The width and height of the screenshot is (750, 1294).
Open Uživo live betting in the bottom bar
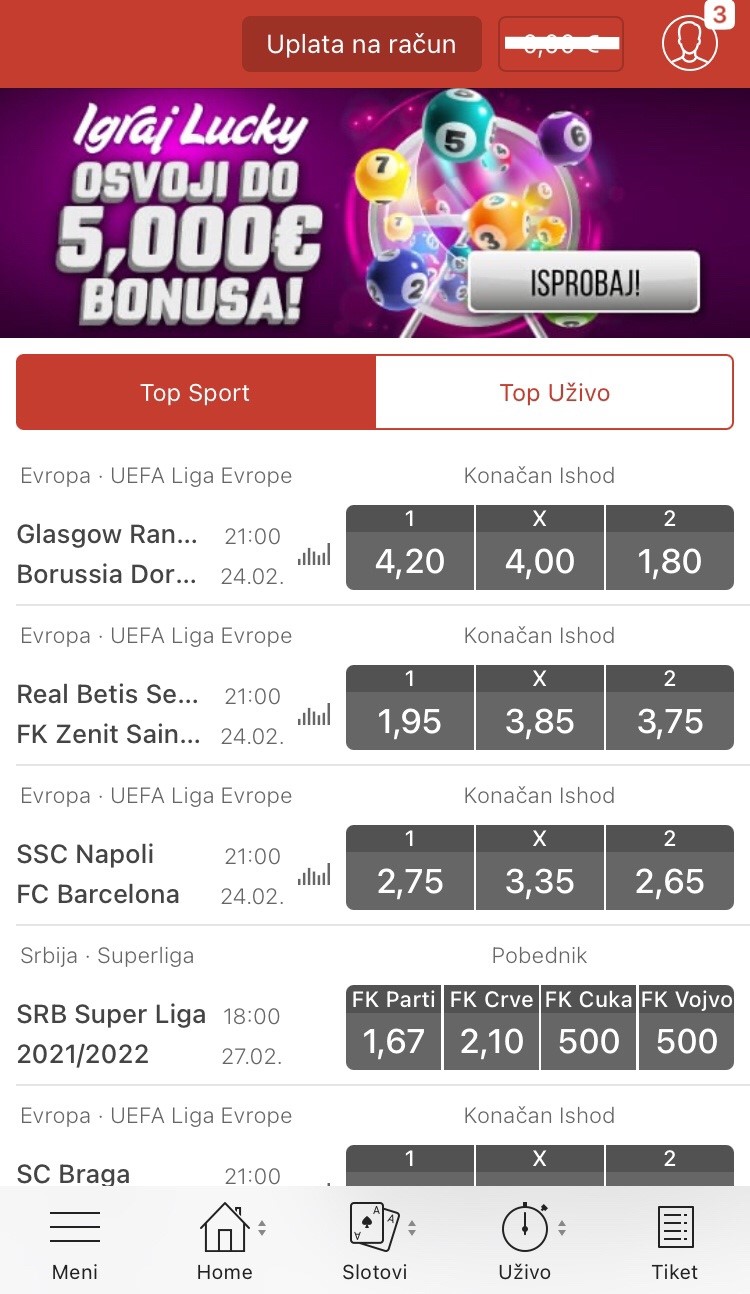tap(525, 1242)
